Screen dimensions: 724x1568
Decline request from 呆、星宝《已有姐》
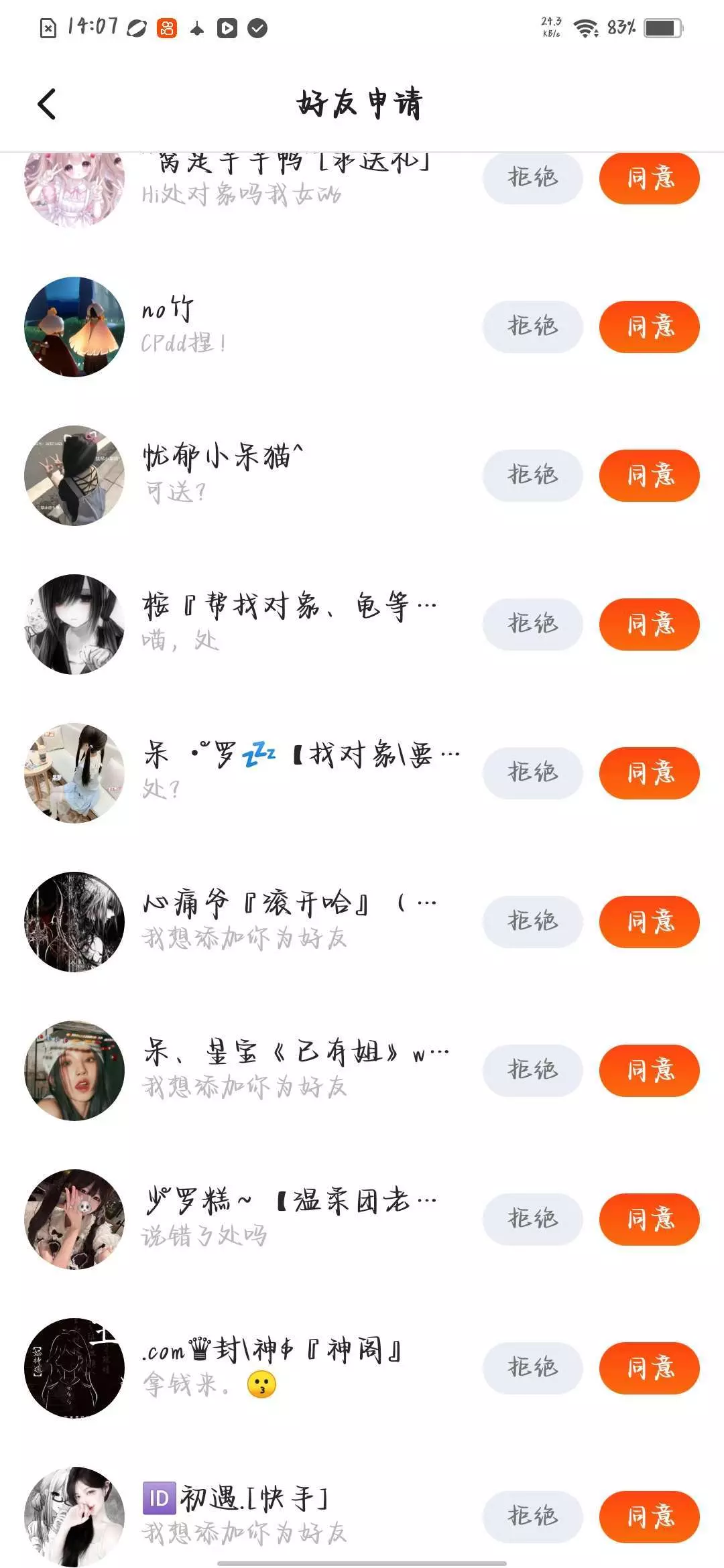[x=532, y=1071]
